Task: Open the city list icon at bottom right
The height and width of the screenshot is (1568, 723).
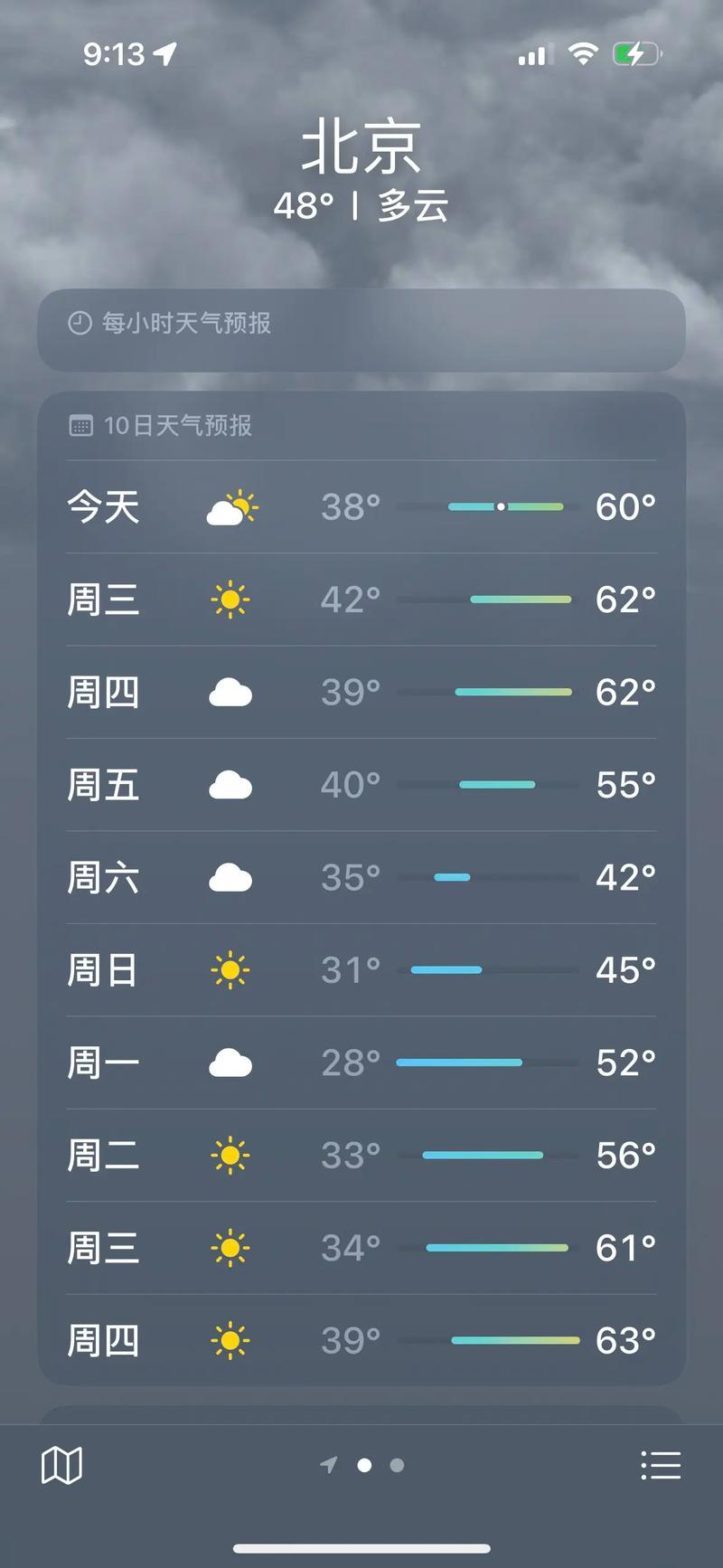Action: (662, 1465)
